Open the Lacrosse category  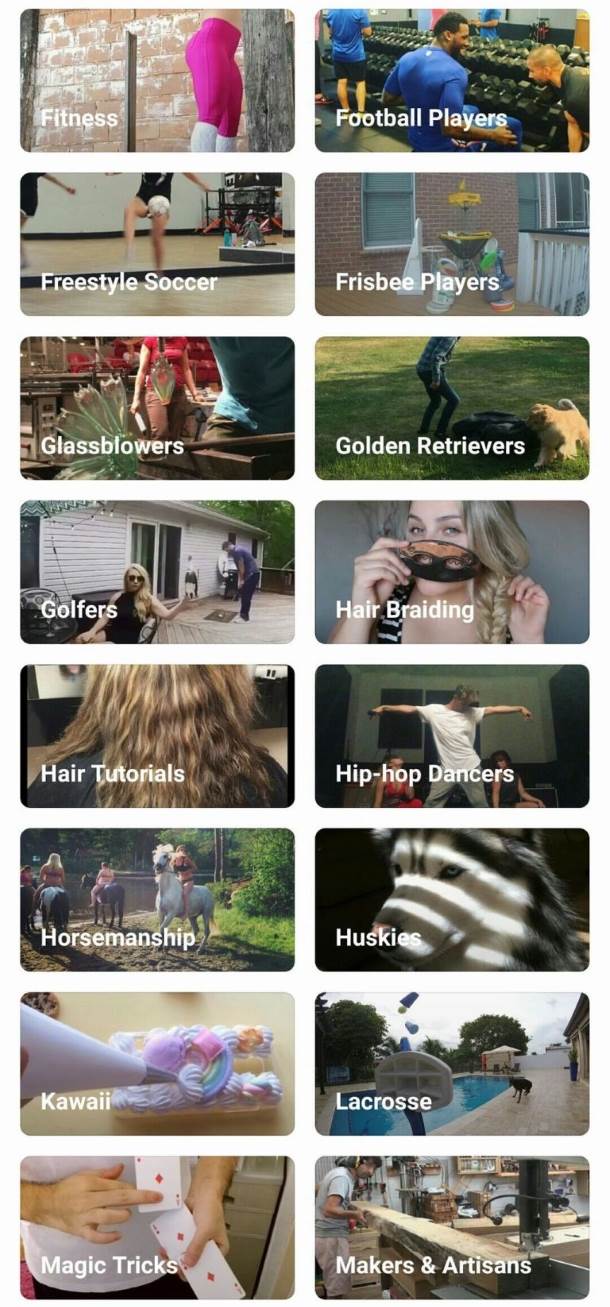452,1064
